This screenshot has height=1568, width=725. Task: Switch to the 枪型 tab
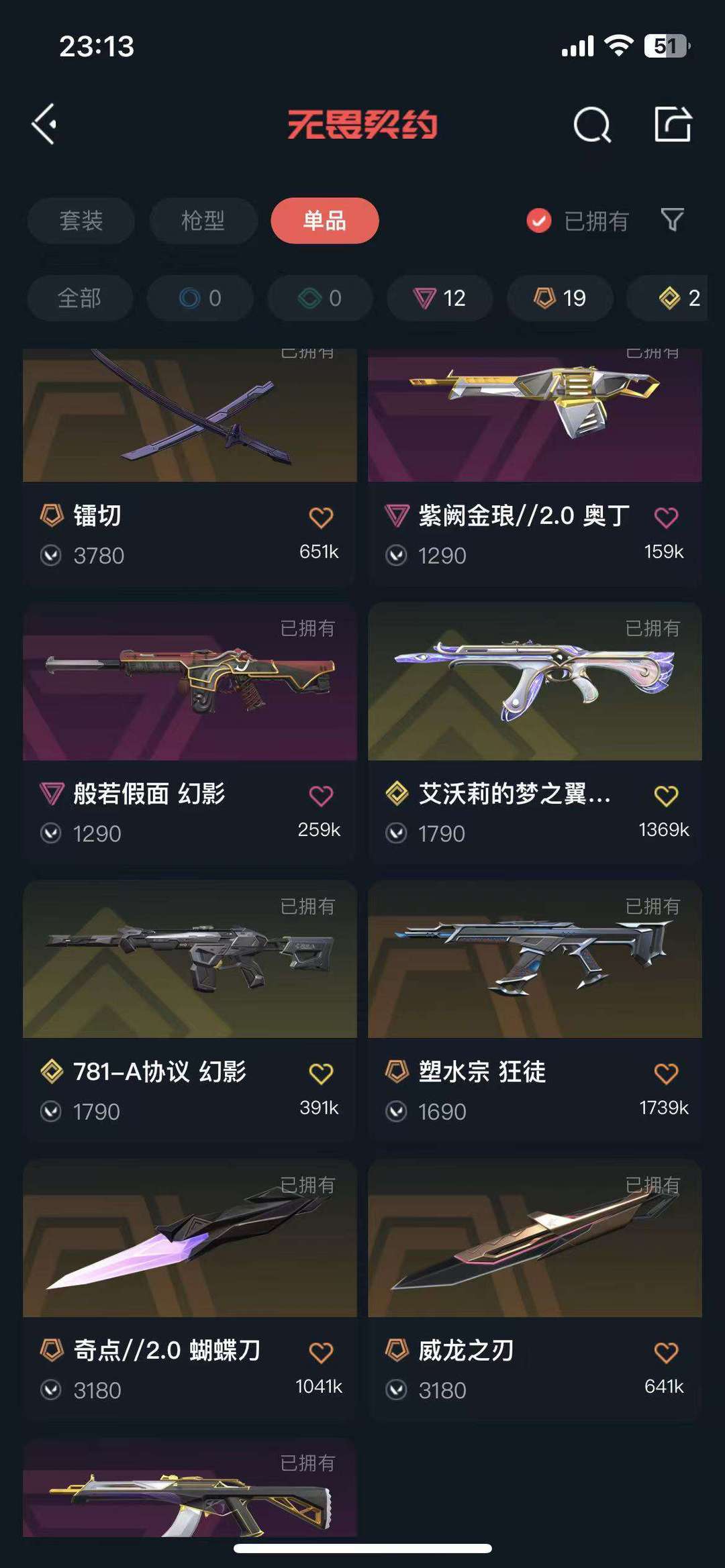click(203, 221)
